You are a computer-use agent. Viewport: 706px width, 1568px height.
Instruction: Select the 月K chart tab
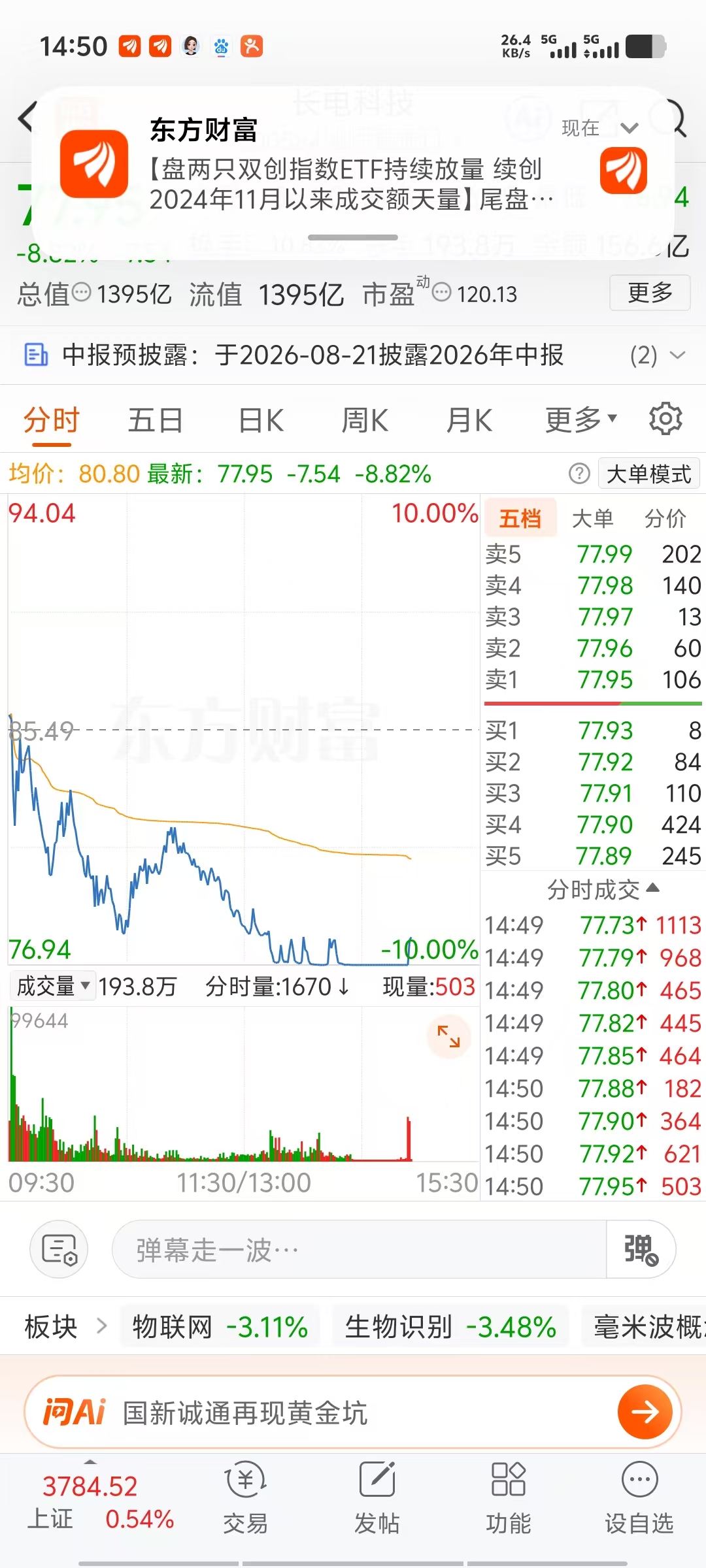click(x=469, y=420)
